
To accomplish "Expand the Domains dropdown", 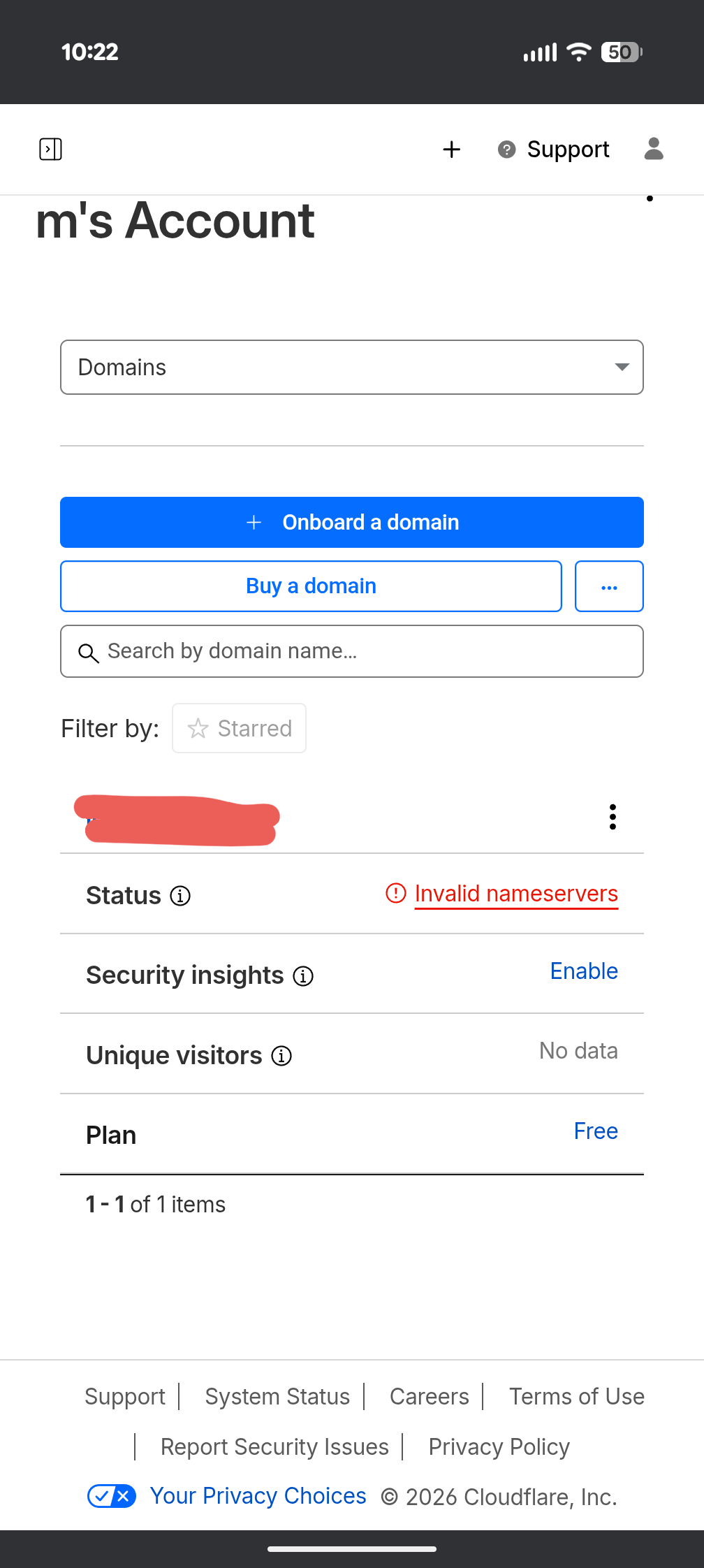I will [352, 368].
